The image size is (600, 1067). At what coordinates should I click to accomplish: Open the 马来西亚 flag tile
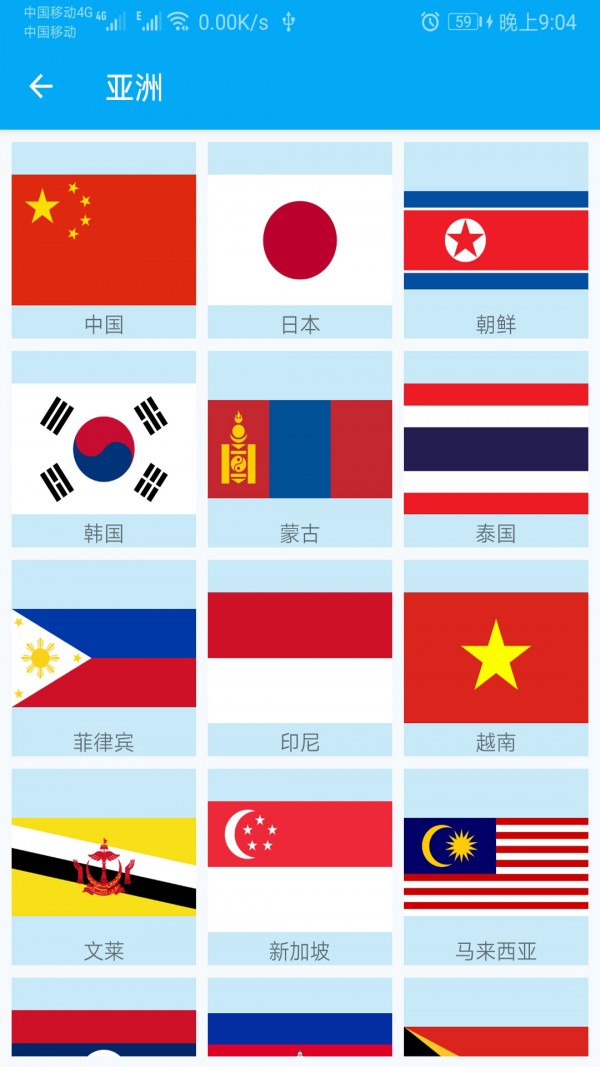[x=496, y=867]
